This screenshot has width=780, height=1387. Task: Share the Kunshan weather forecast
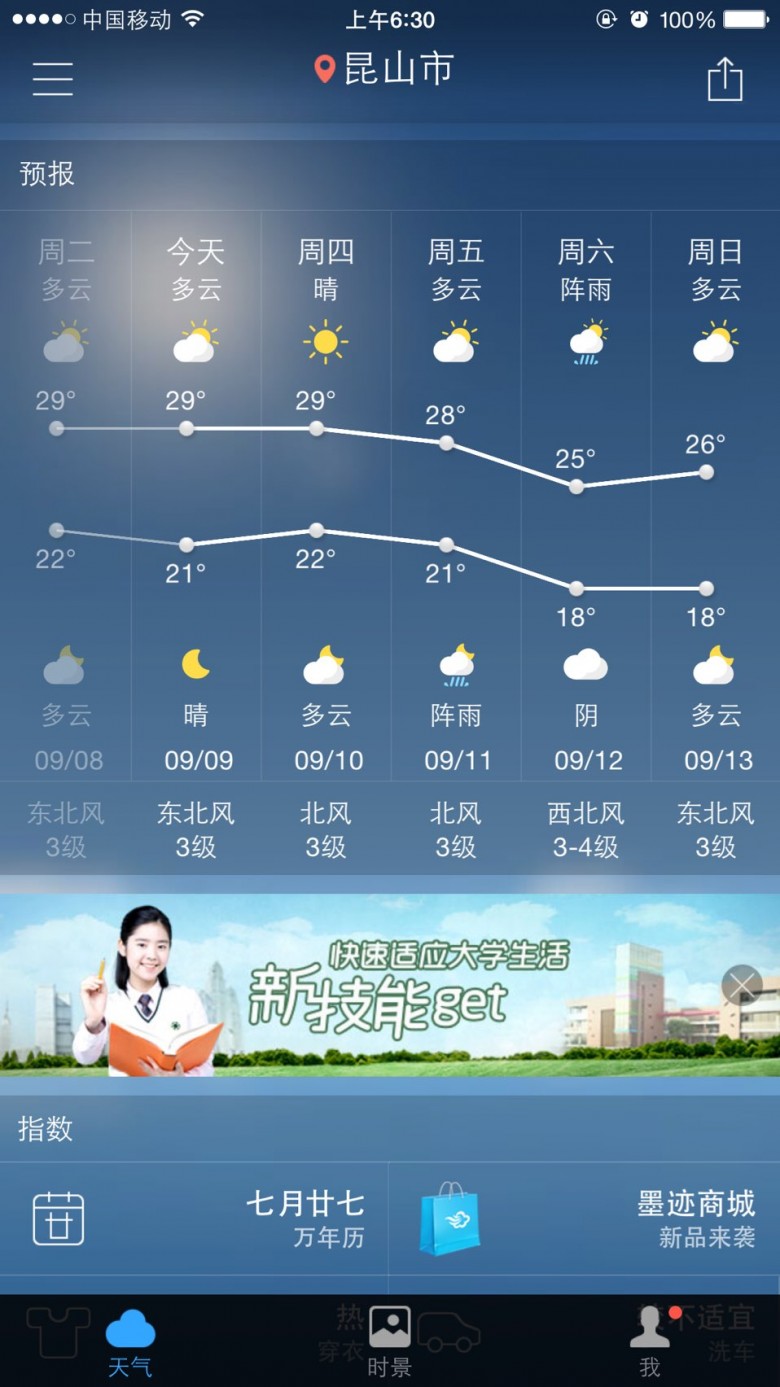[725, 78]
